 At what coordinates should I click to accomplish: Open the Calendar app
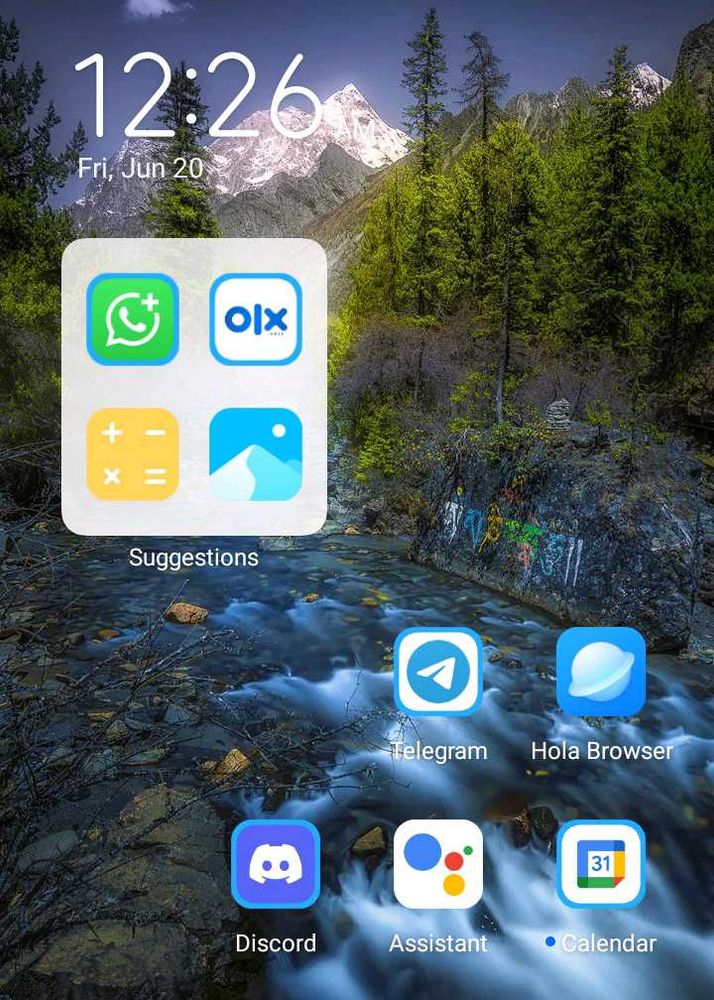601,864
